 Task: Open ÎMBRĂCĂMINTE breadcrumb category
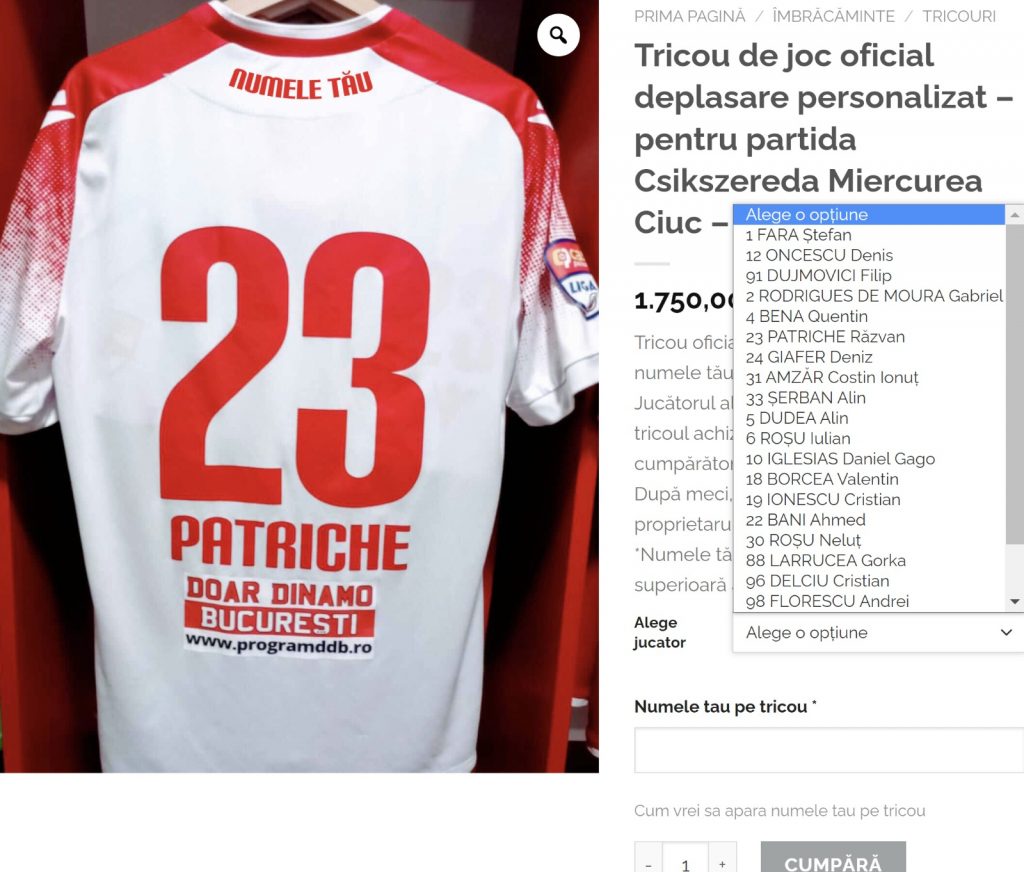pos(833,16)
